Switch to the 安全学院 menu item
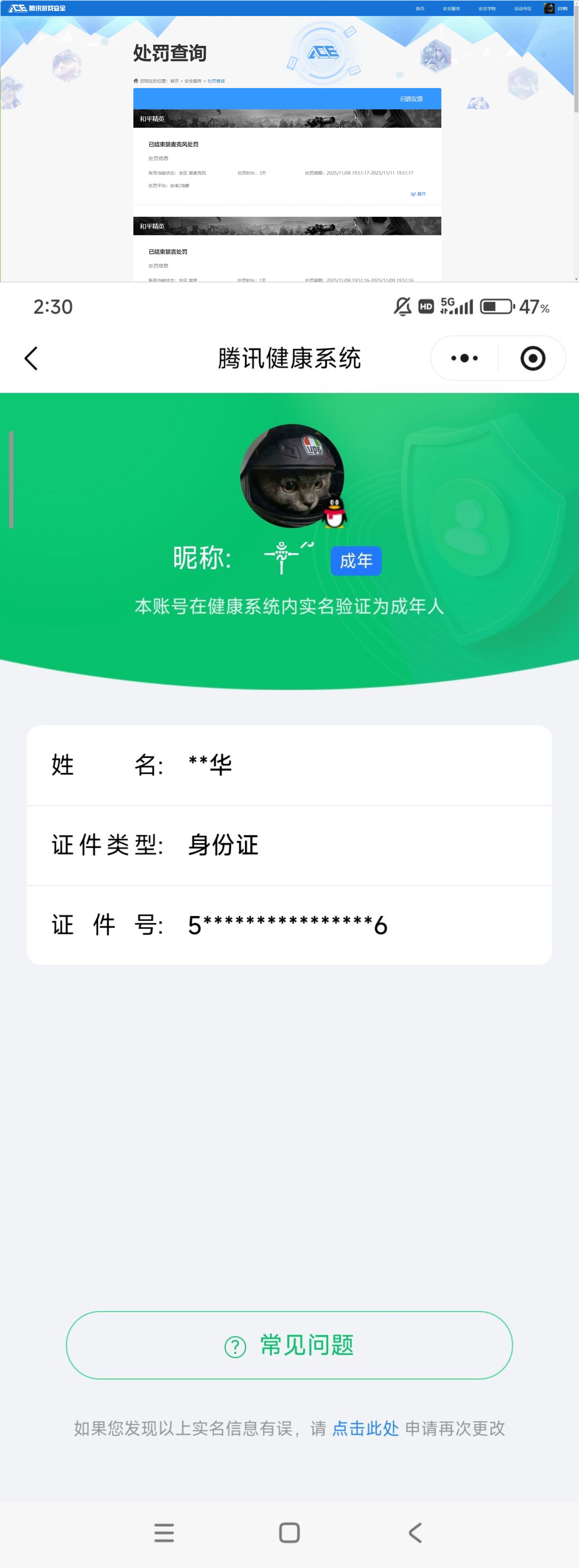 pyautogui.click(x=488, y=8)
